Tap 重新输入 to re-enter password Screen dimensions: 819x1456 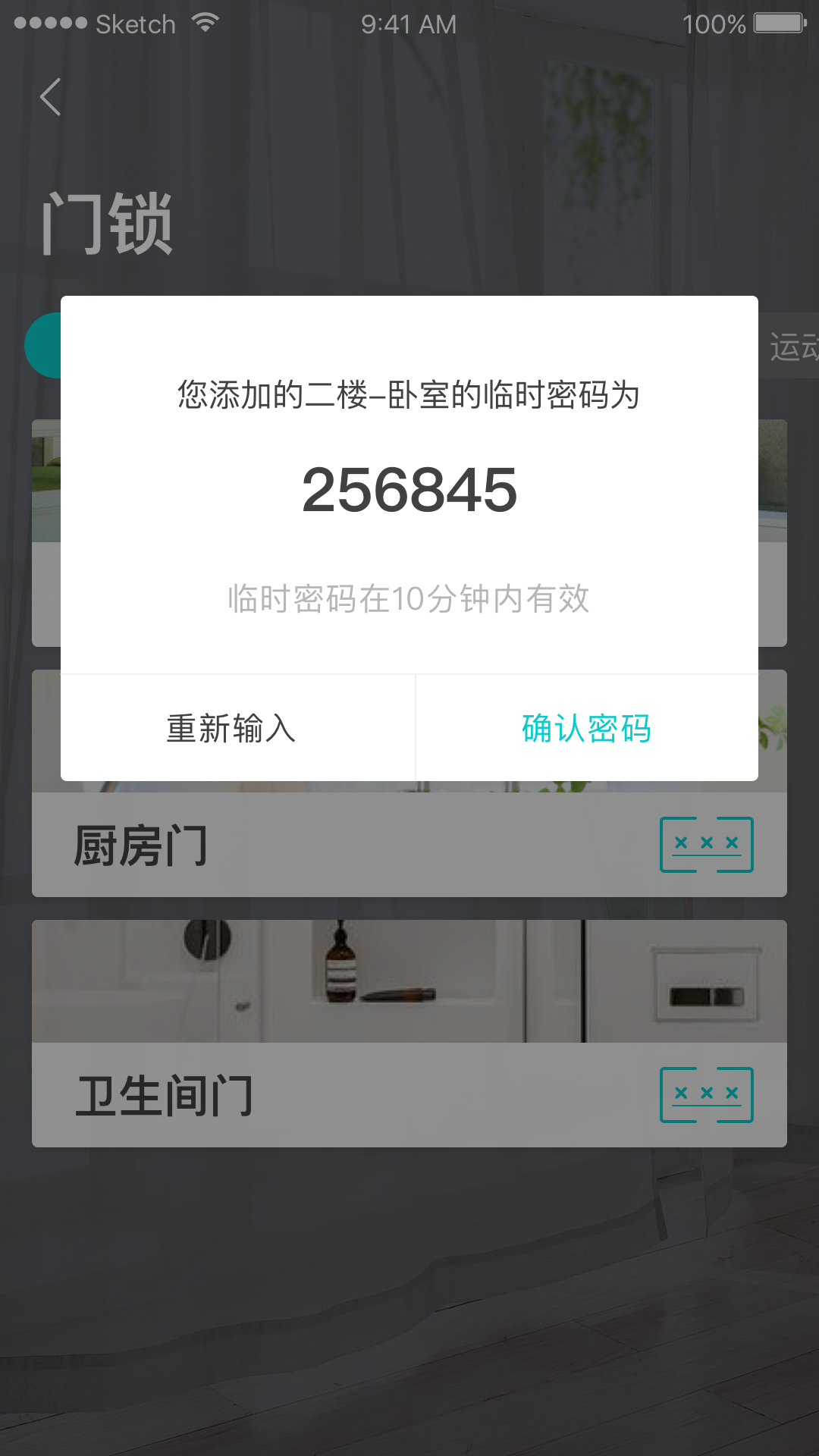(231, 729)
